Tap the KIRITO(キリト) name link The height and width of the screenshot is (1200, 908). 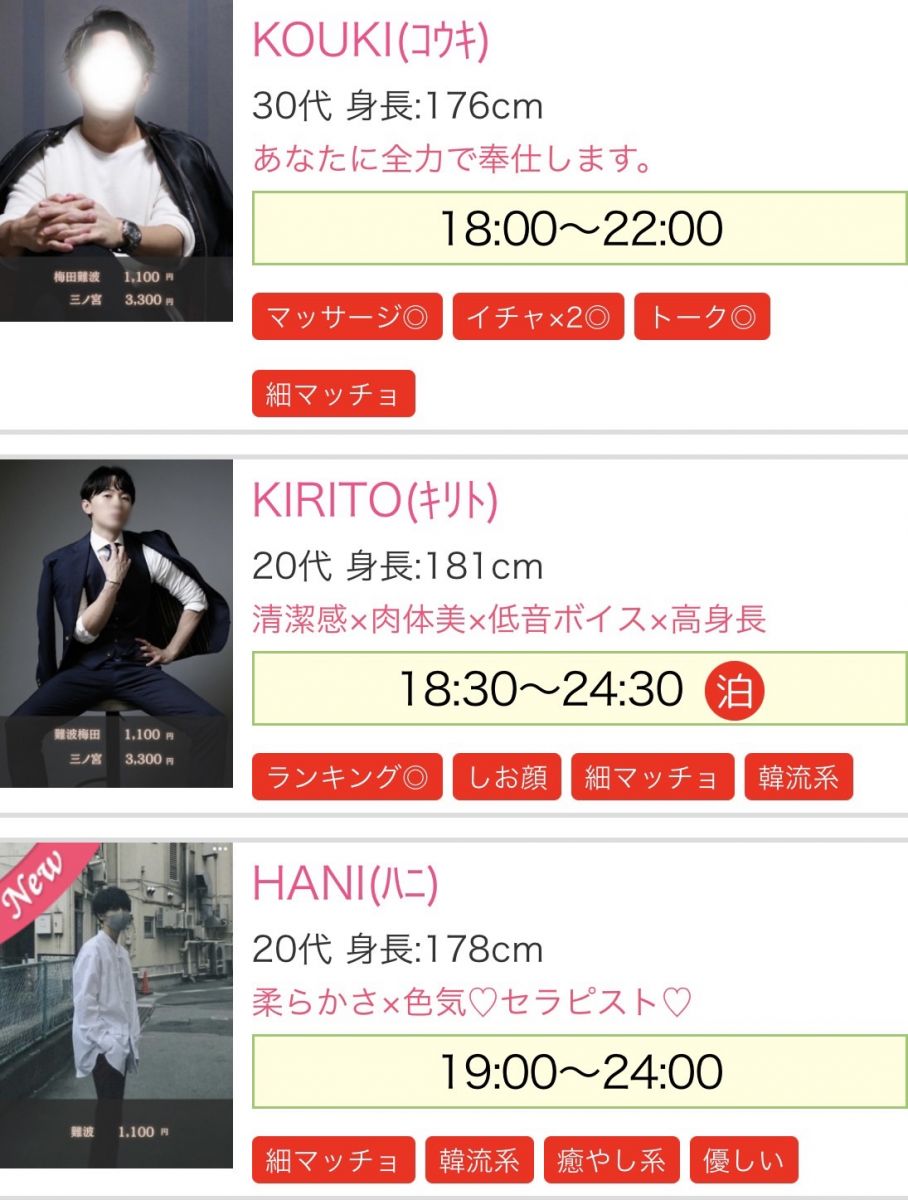tap(375, 501)
